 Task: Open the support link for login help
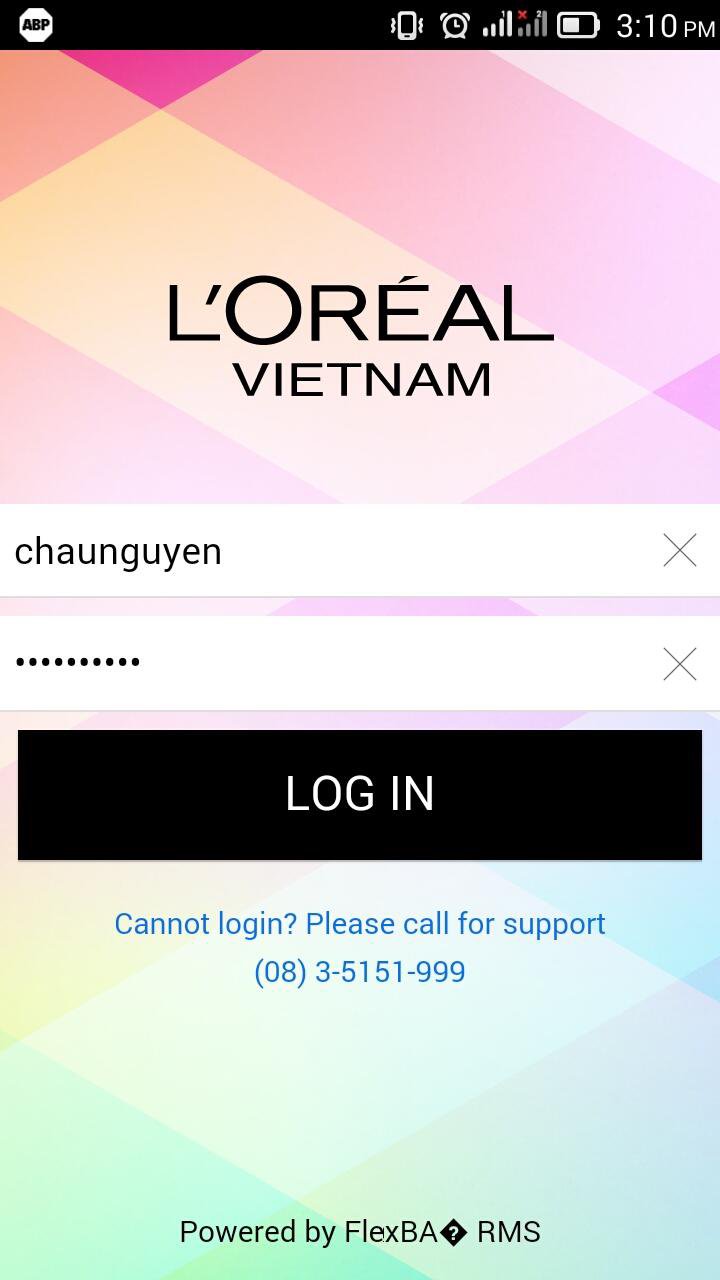point(360,923)
